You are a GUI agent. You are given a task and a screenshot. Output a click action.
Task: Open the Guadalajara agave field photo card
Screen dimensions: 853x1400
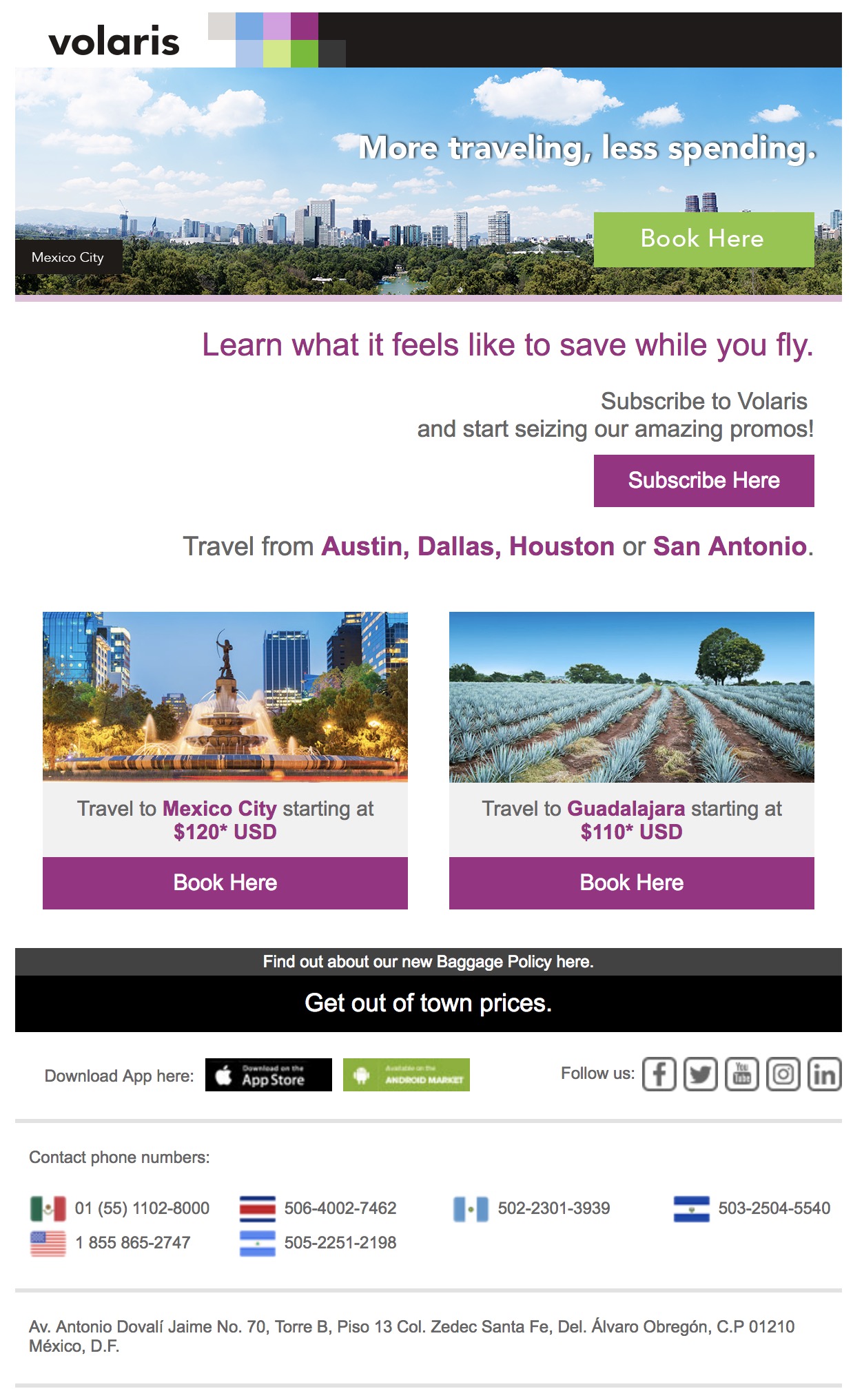(631, 697)
